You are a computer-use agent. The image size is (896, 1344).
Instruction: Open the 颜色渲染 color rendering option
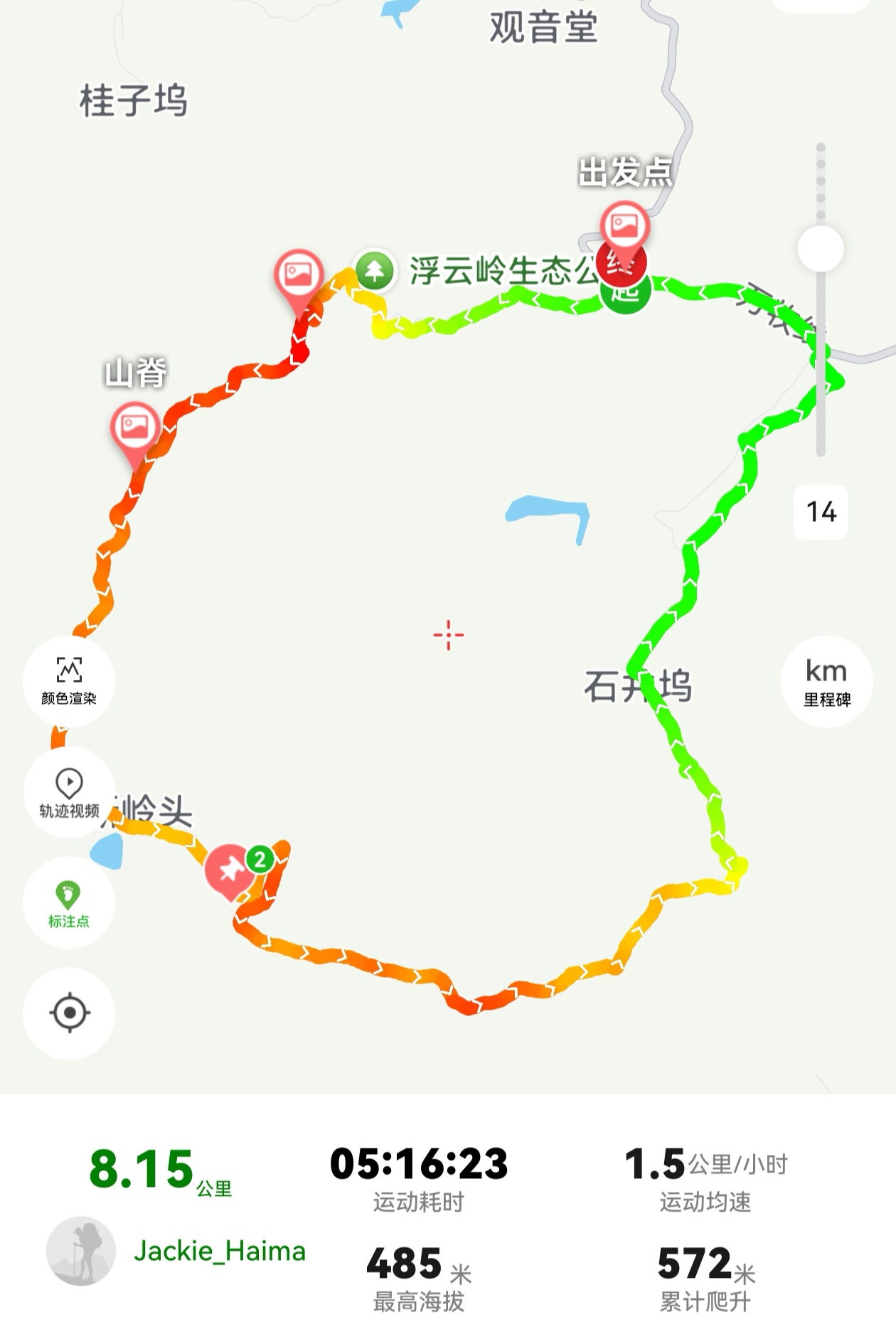69,681
